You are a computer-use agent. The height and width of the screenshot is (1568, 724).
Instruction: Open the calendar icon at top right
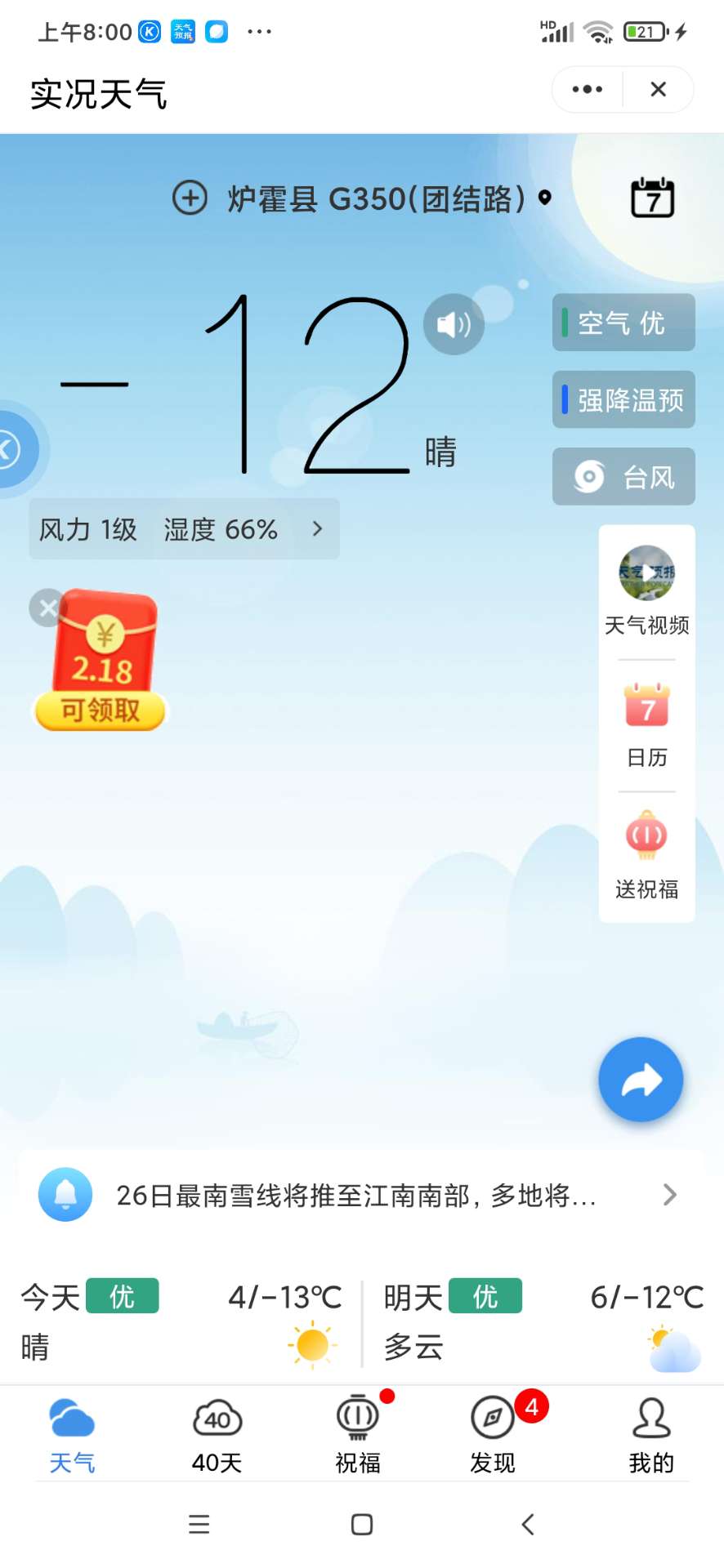[652, 198]
